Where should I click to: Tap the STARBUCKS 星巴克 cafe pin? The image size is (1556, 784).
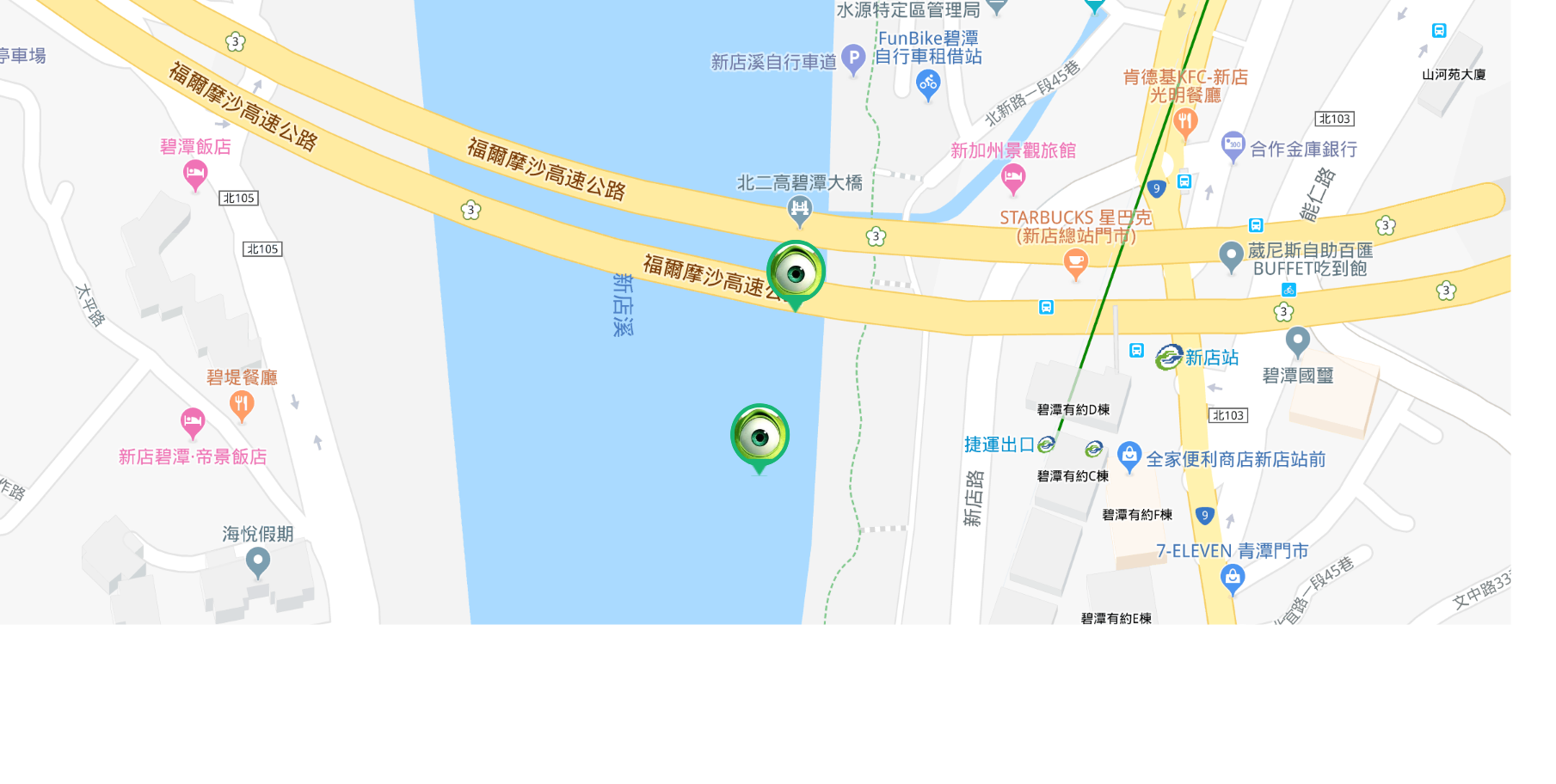(x=1075, y=261)
